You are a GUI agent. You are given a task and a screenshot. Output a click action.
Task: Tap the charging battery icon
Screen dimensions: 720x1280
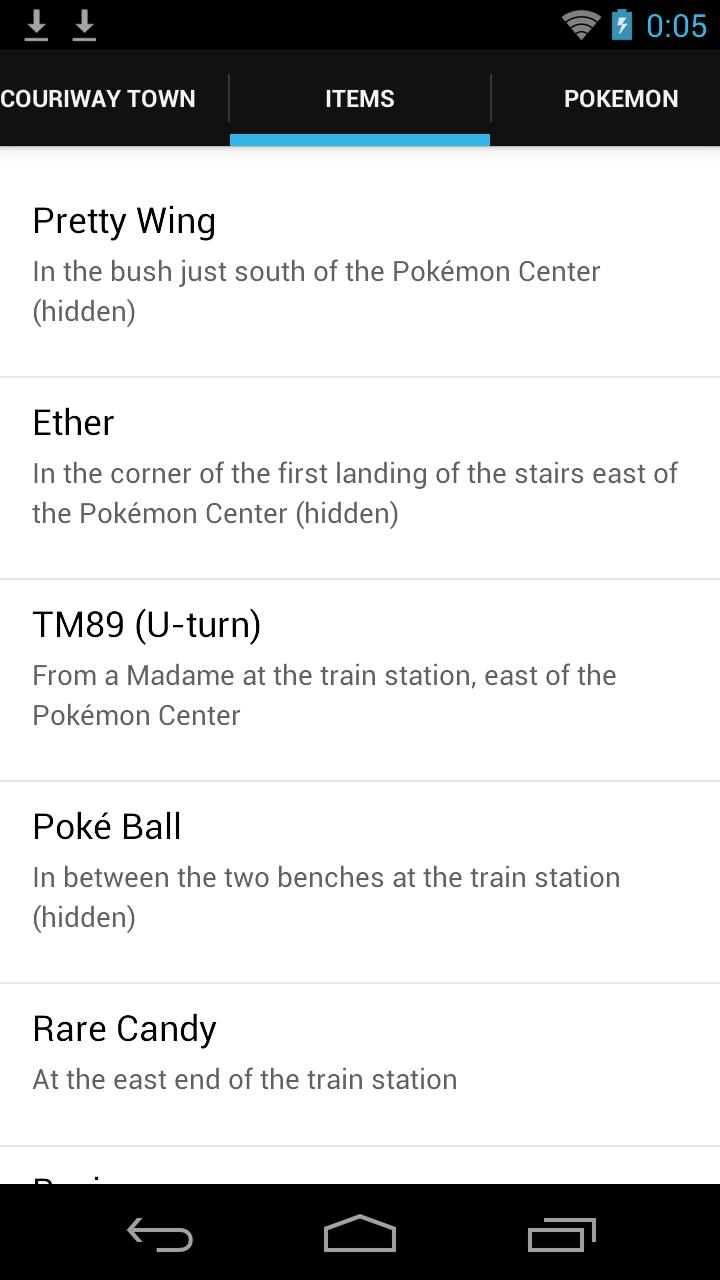(620, 25)
